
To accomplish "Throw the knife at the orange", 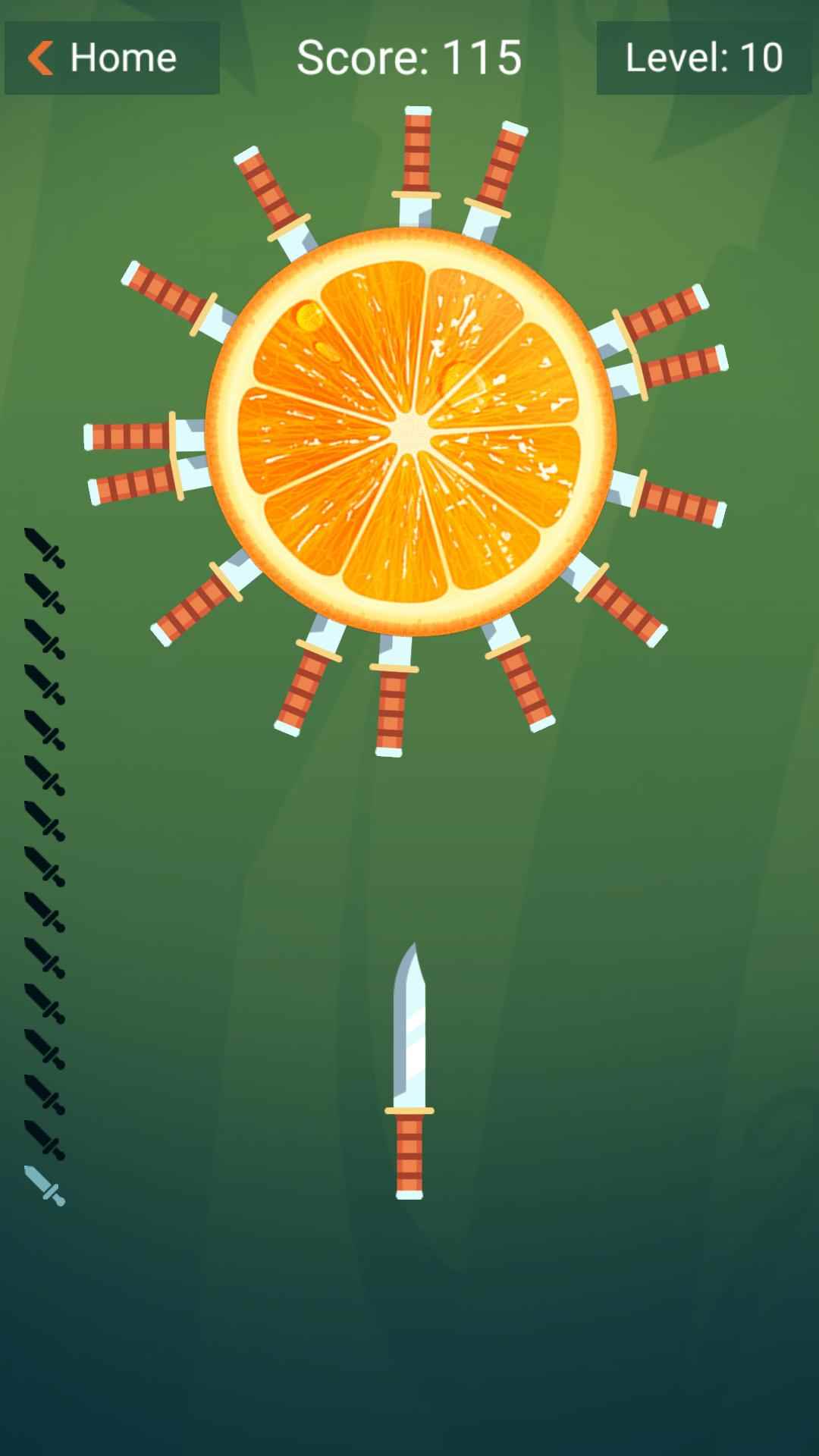I will coord(409,1070).
